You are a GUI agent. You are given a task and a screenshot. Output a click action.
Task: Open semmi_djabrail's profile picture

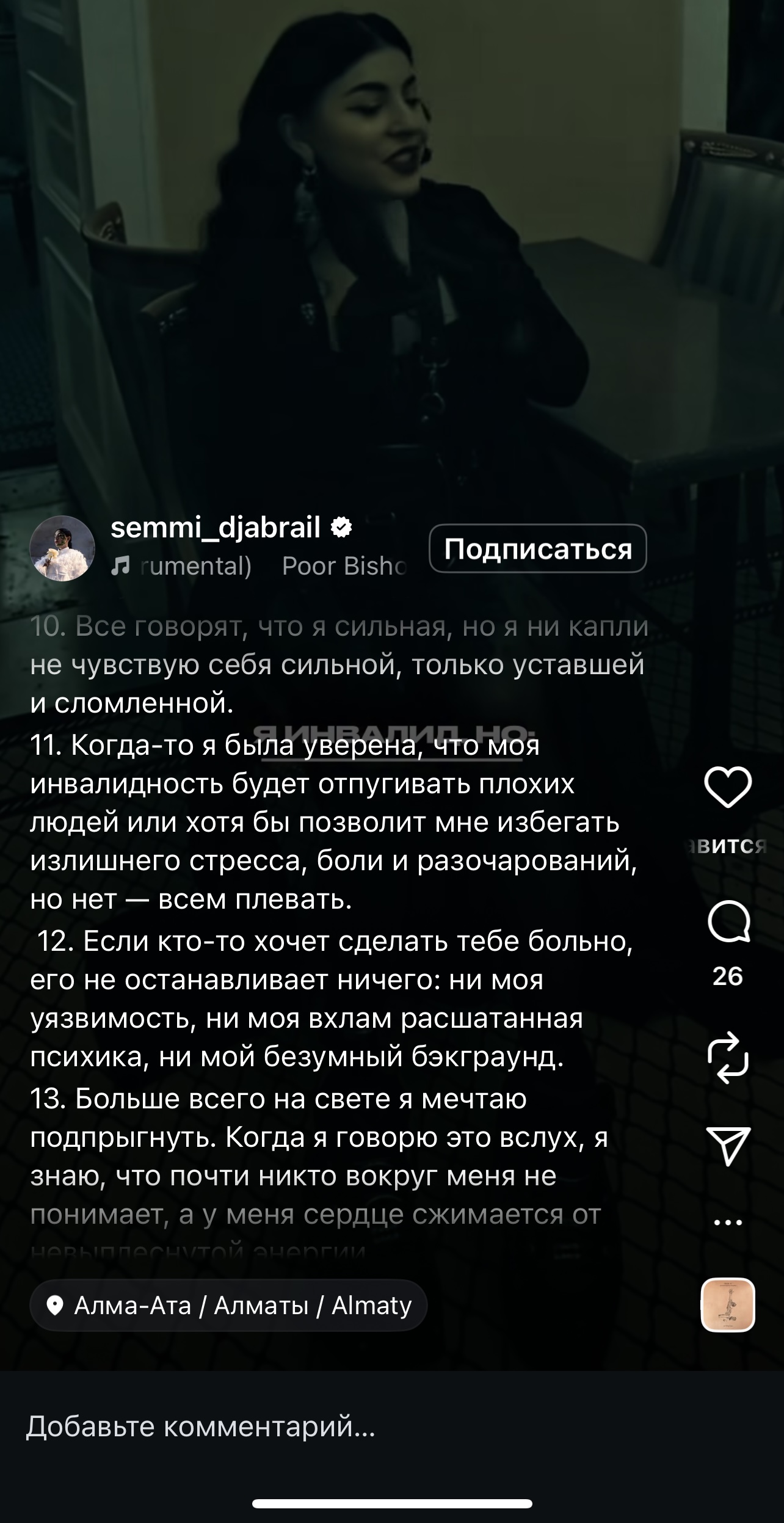62,548
